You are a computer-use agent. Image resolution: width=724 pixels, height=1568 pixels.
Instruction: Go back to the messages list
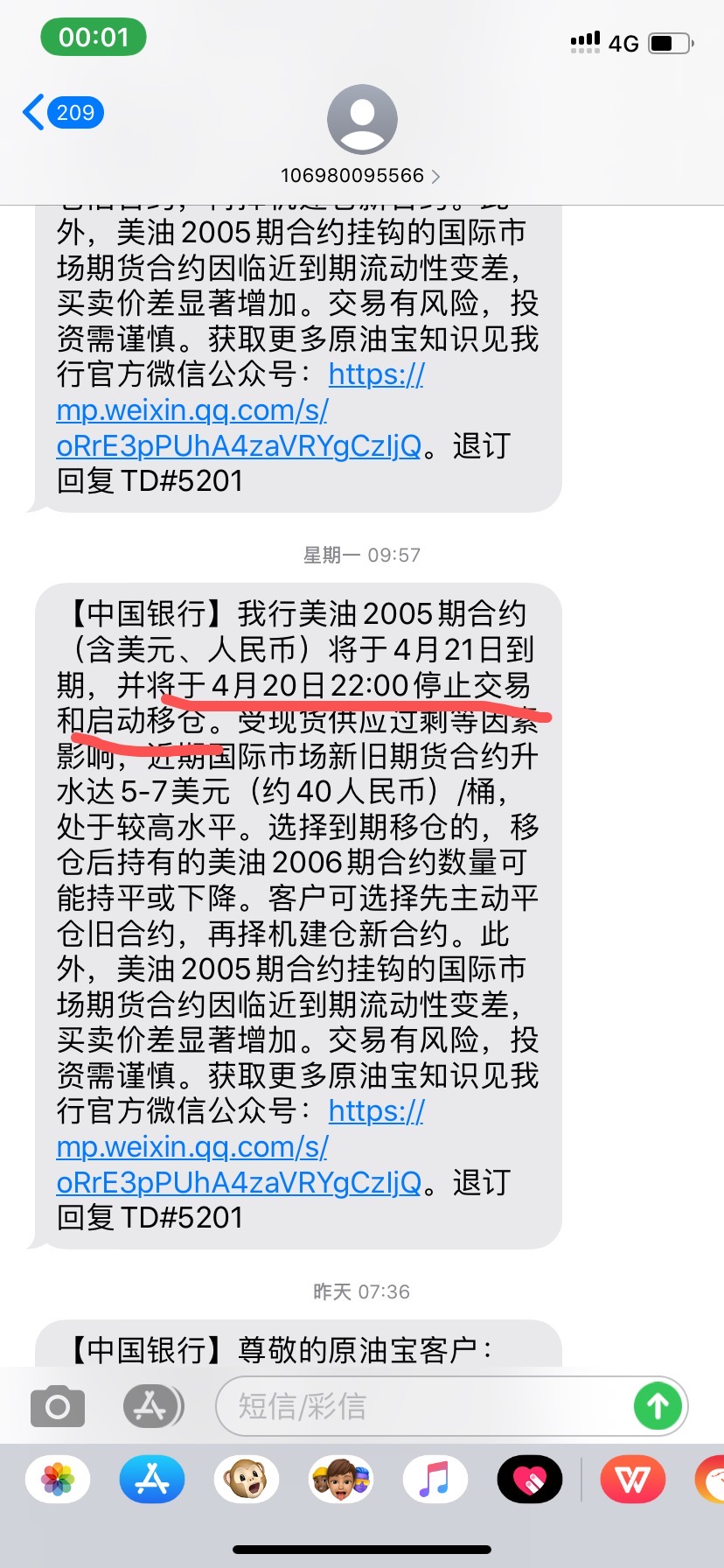click(x=61, y=113)
